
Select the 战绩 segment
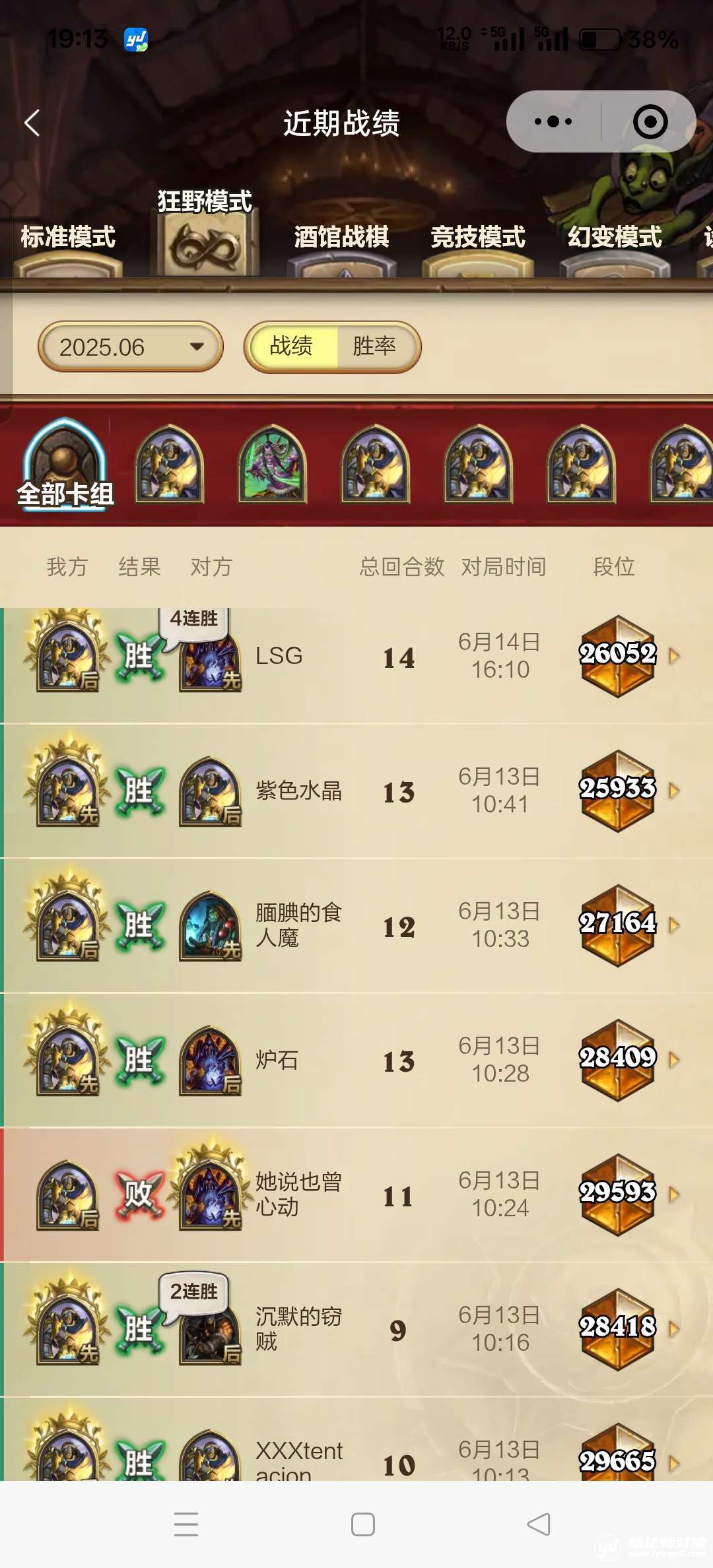pos(291,346)
